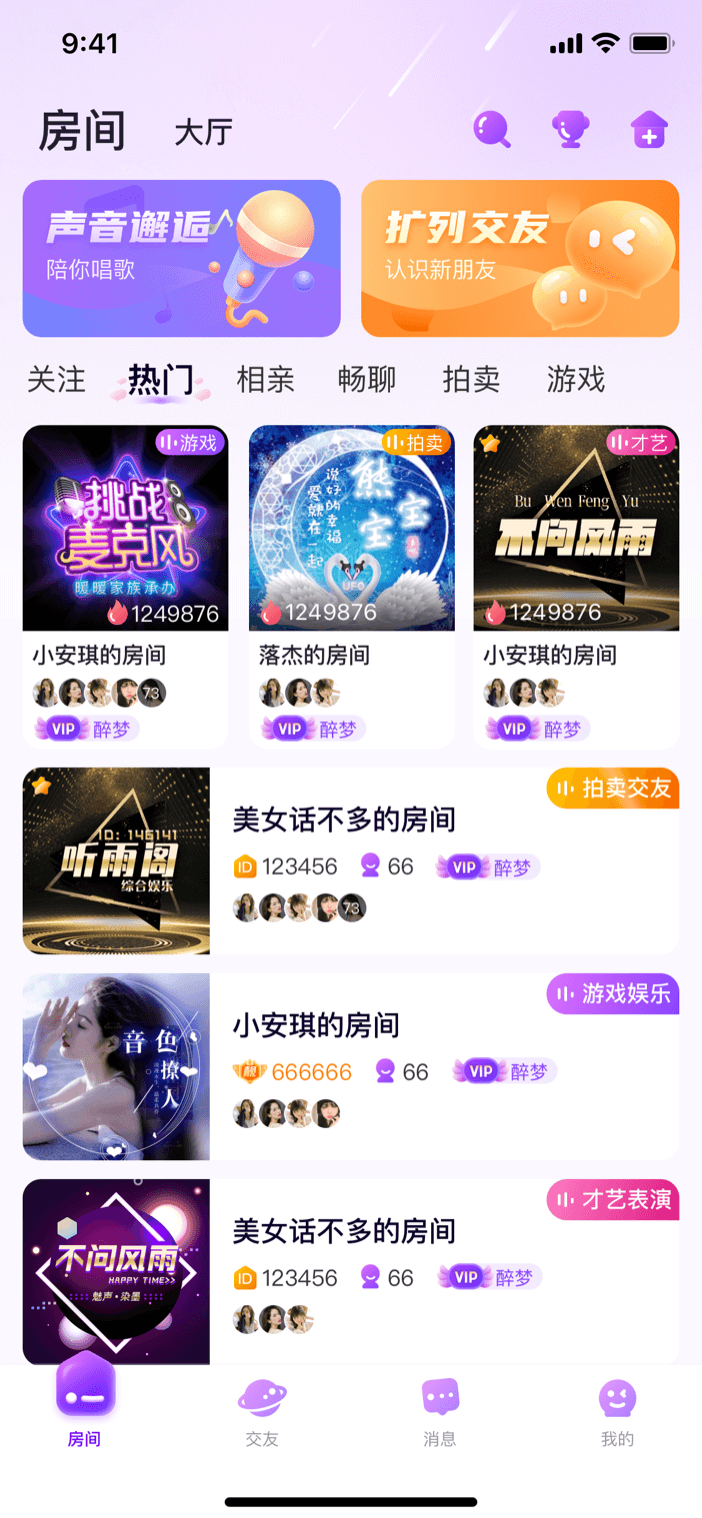Select the 关注 category tab
The image size is (702, 1518).
[x=57, y=379]
